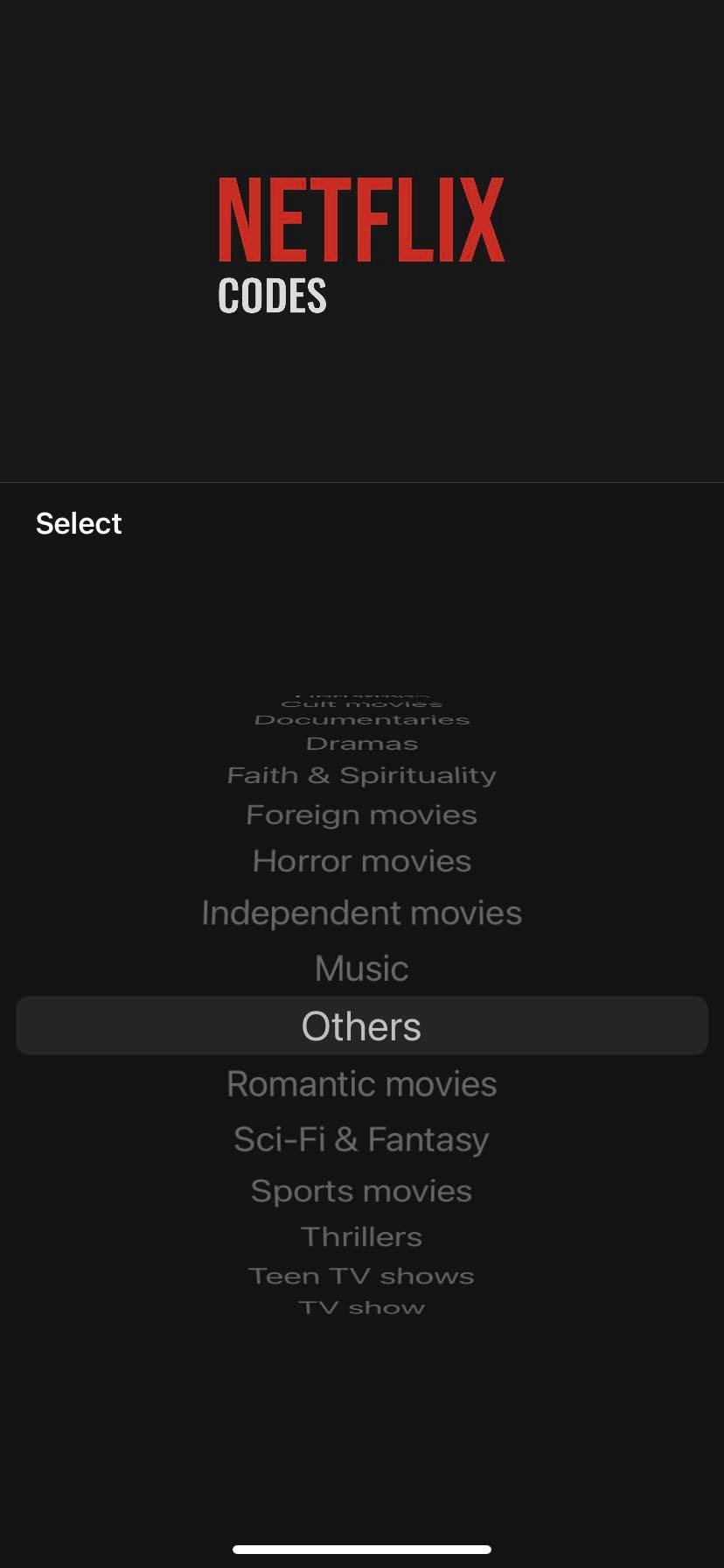Screen dimensions: 724x1568
Task: Select Foreign movies in the picker
Action: (x=362, y=815)
